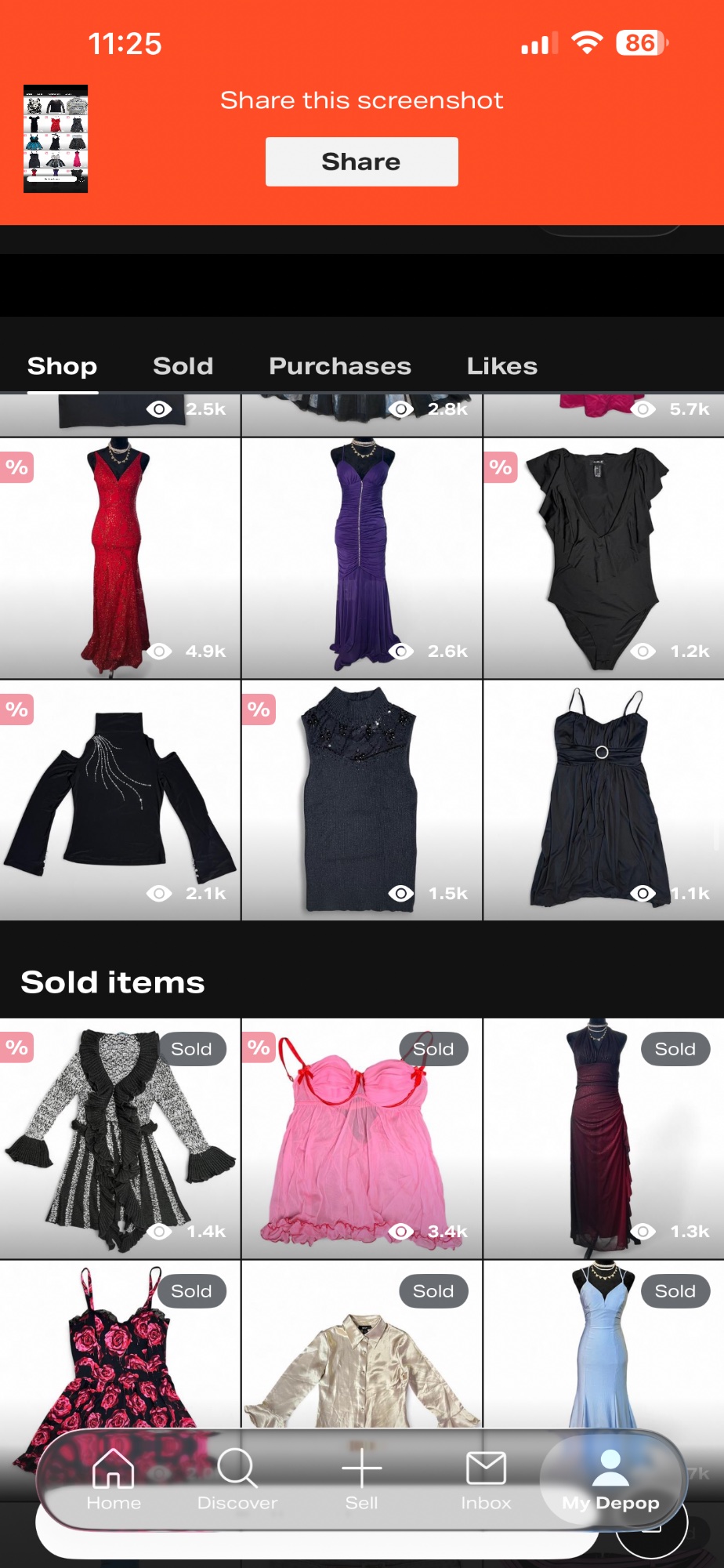Select the Shop tab
Screen dimensions: 724x1568
(62, 366)
